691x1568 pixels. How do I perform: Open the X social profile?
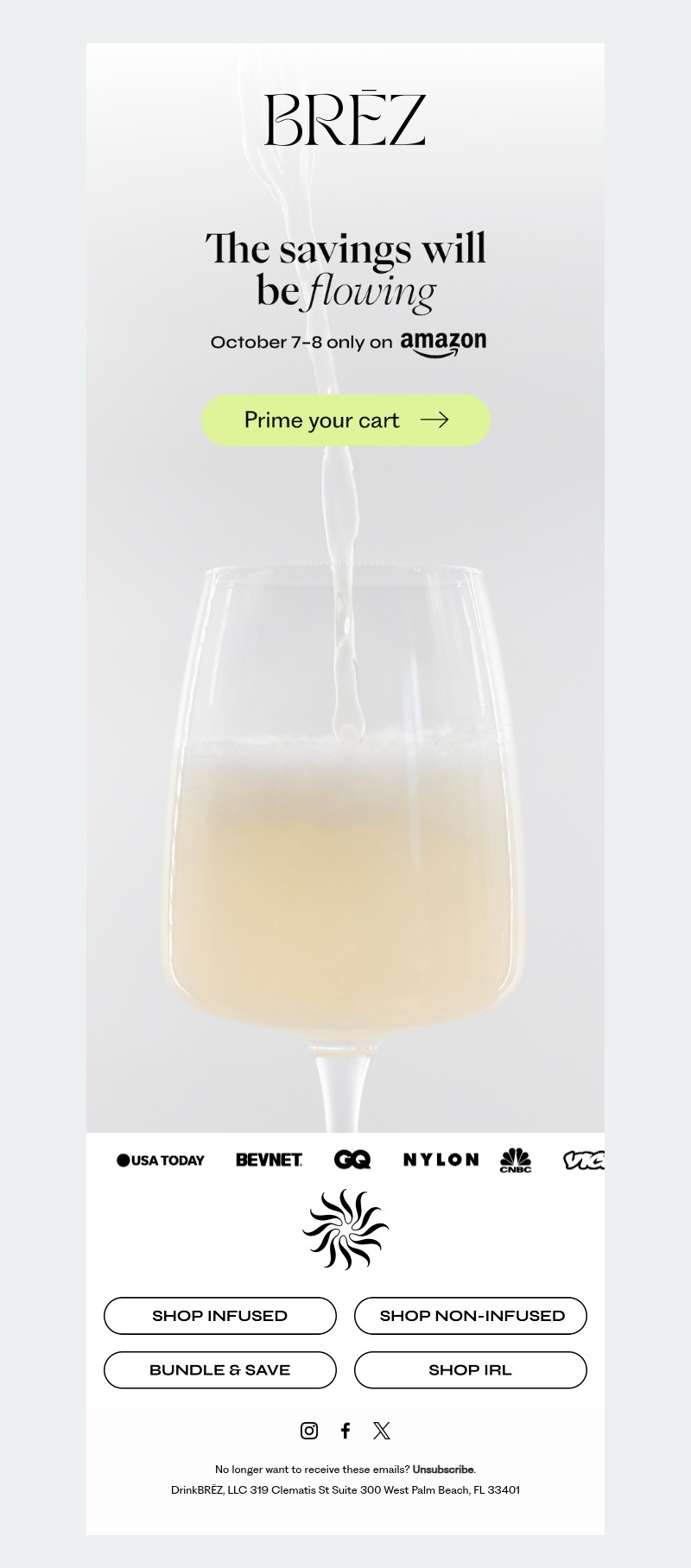[x=382, y=1431]
